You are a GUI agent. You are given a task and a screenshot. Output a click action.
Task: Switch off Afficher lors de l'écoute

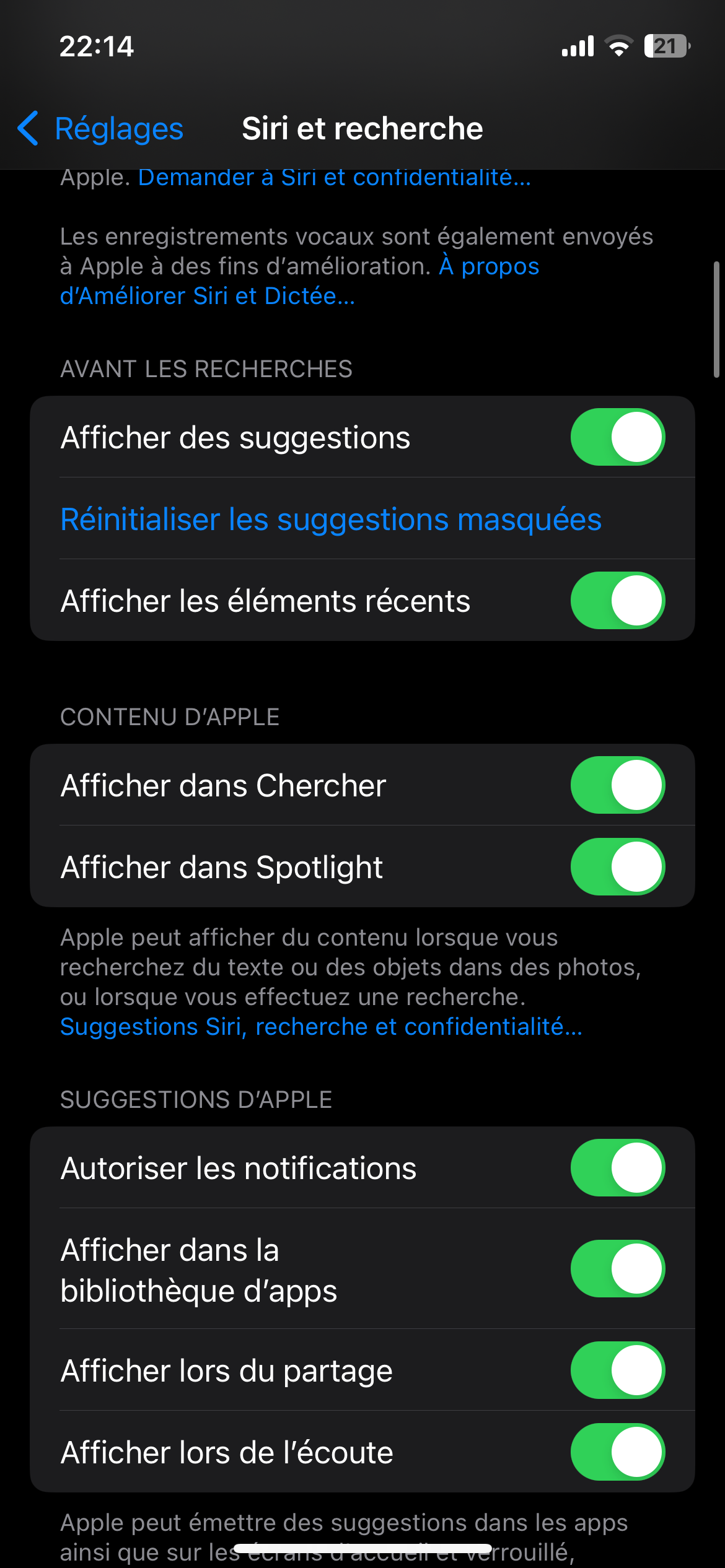[617, 1452]
